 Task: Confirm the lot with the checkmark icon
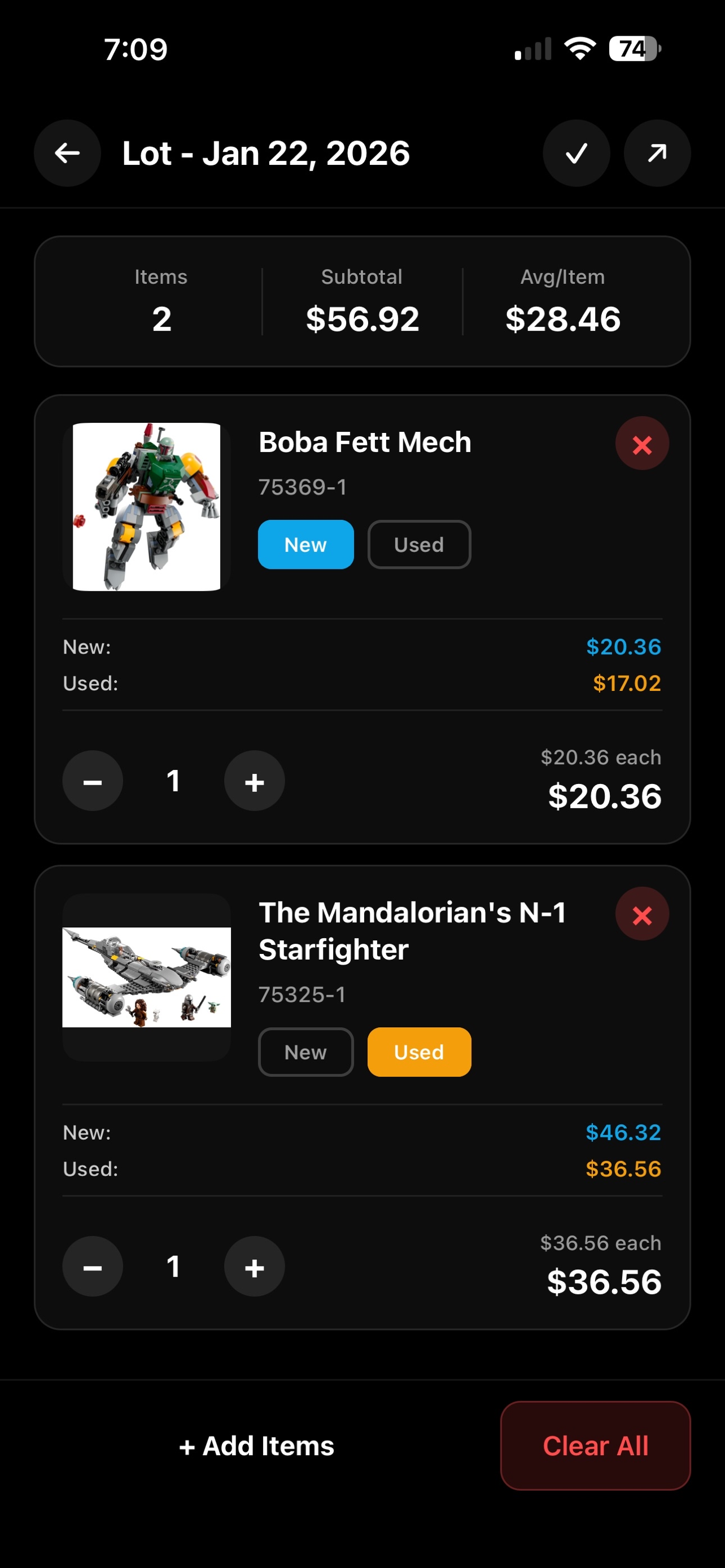[576, 154]
